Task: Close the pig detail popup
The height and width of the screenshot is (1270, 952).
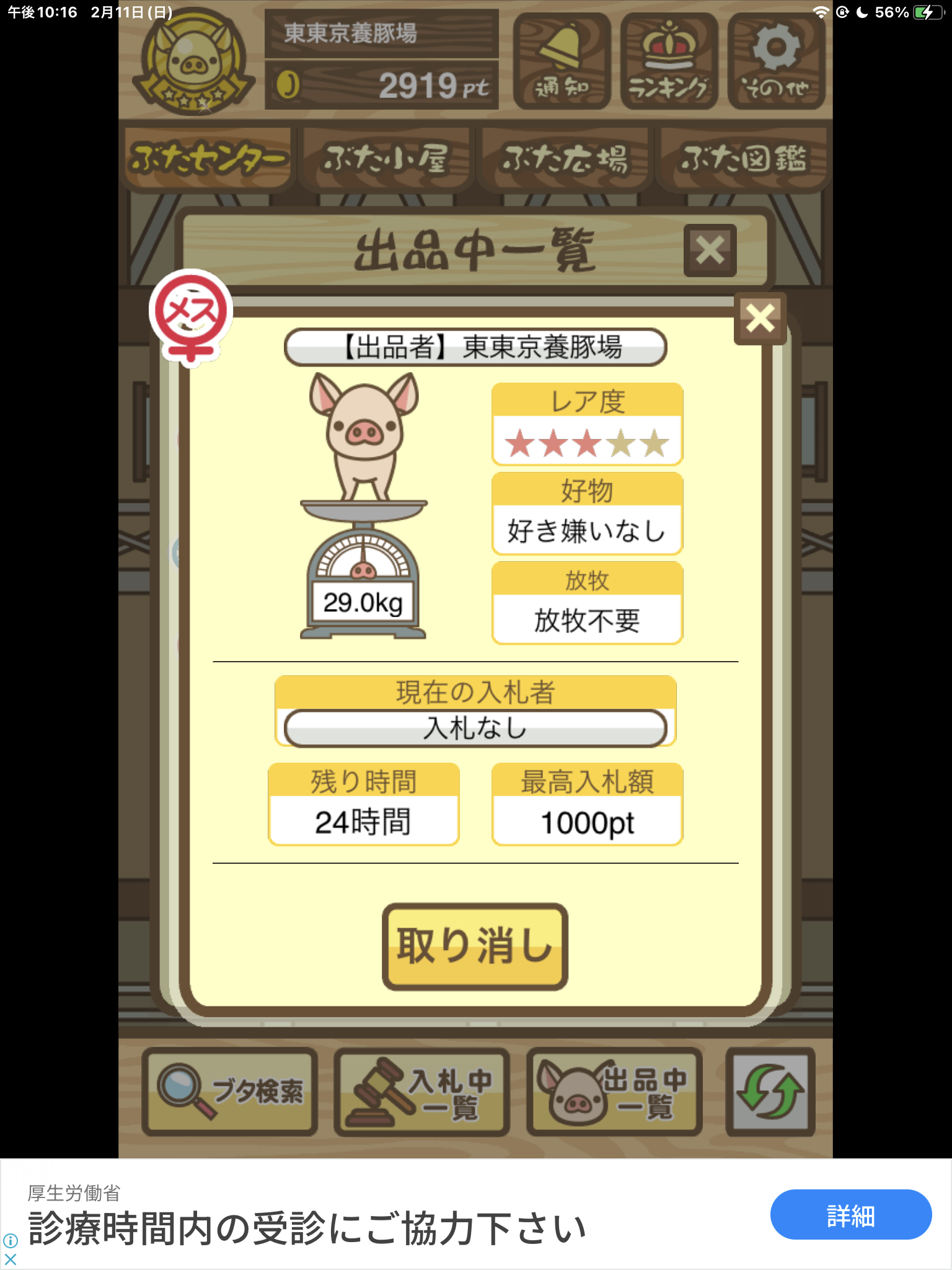Action: (x=760, y=319)
